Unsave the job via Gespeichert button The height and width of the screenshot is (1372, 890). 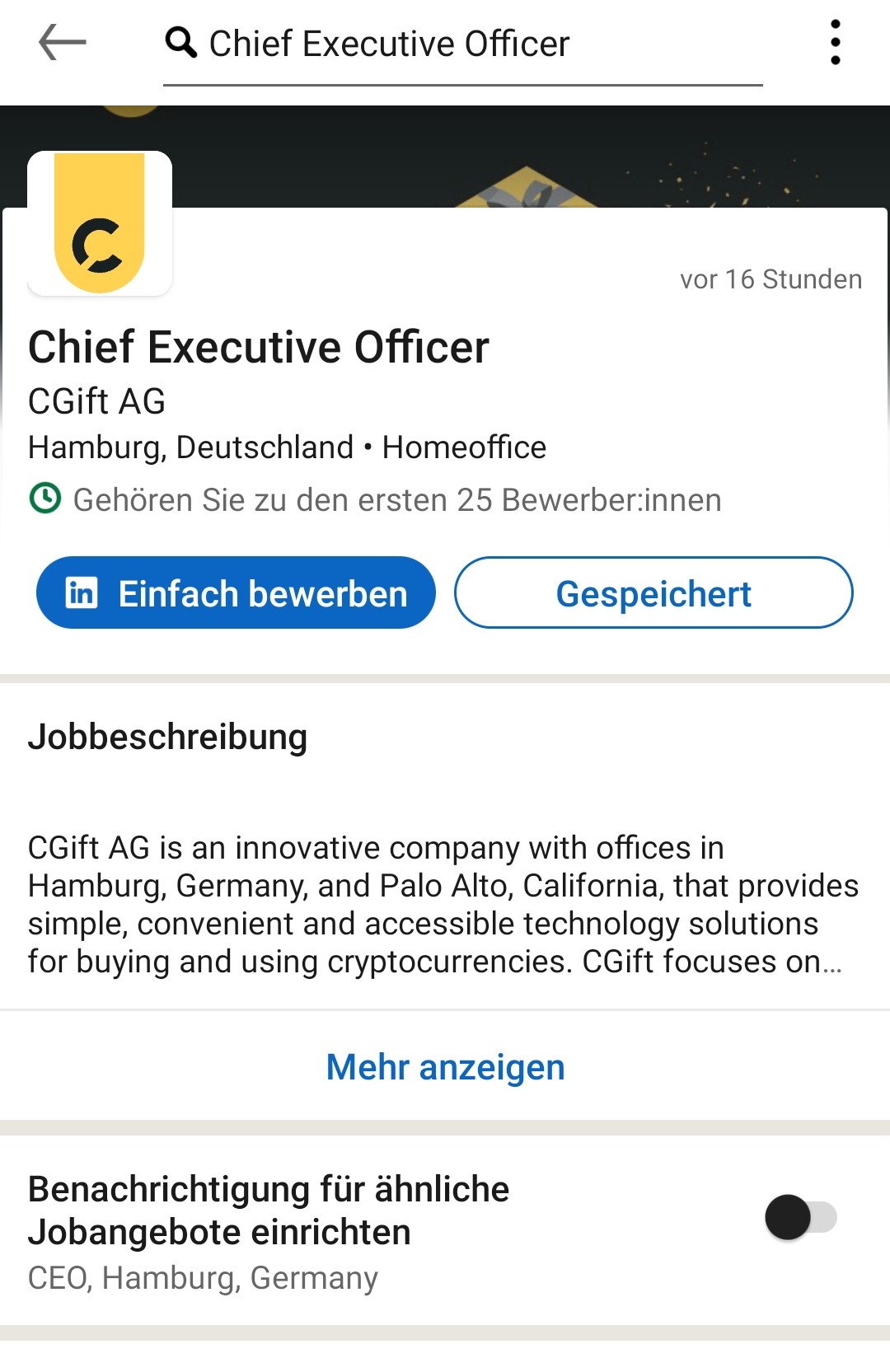653,593
